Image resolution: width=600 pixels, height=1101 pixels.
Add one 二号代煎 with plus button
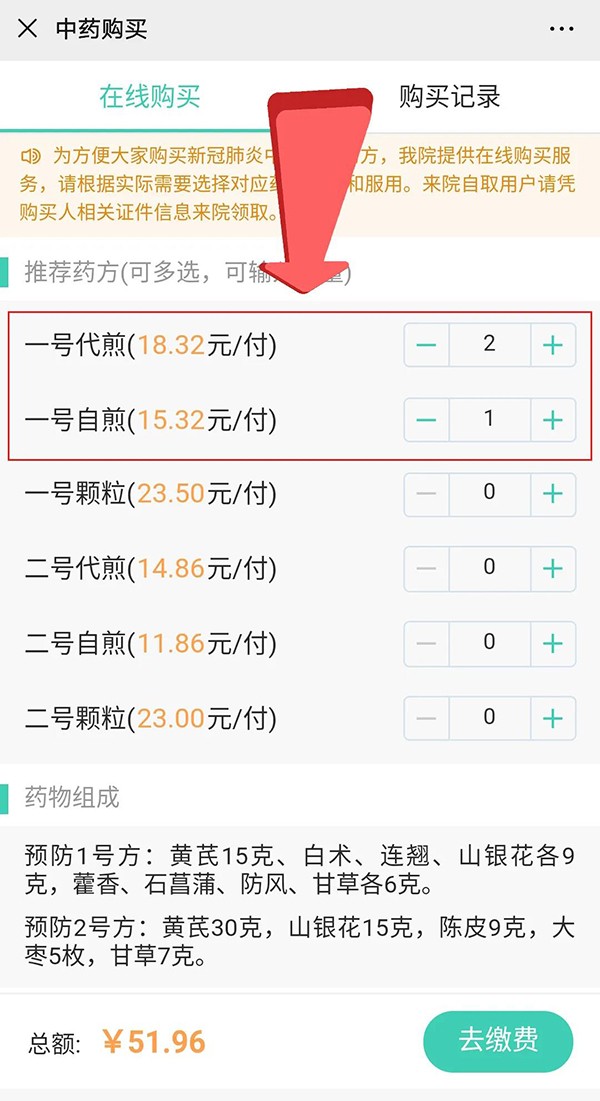pyautogui.click(x=552, y=568)
